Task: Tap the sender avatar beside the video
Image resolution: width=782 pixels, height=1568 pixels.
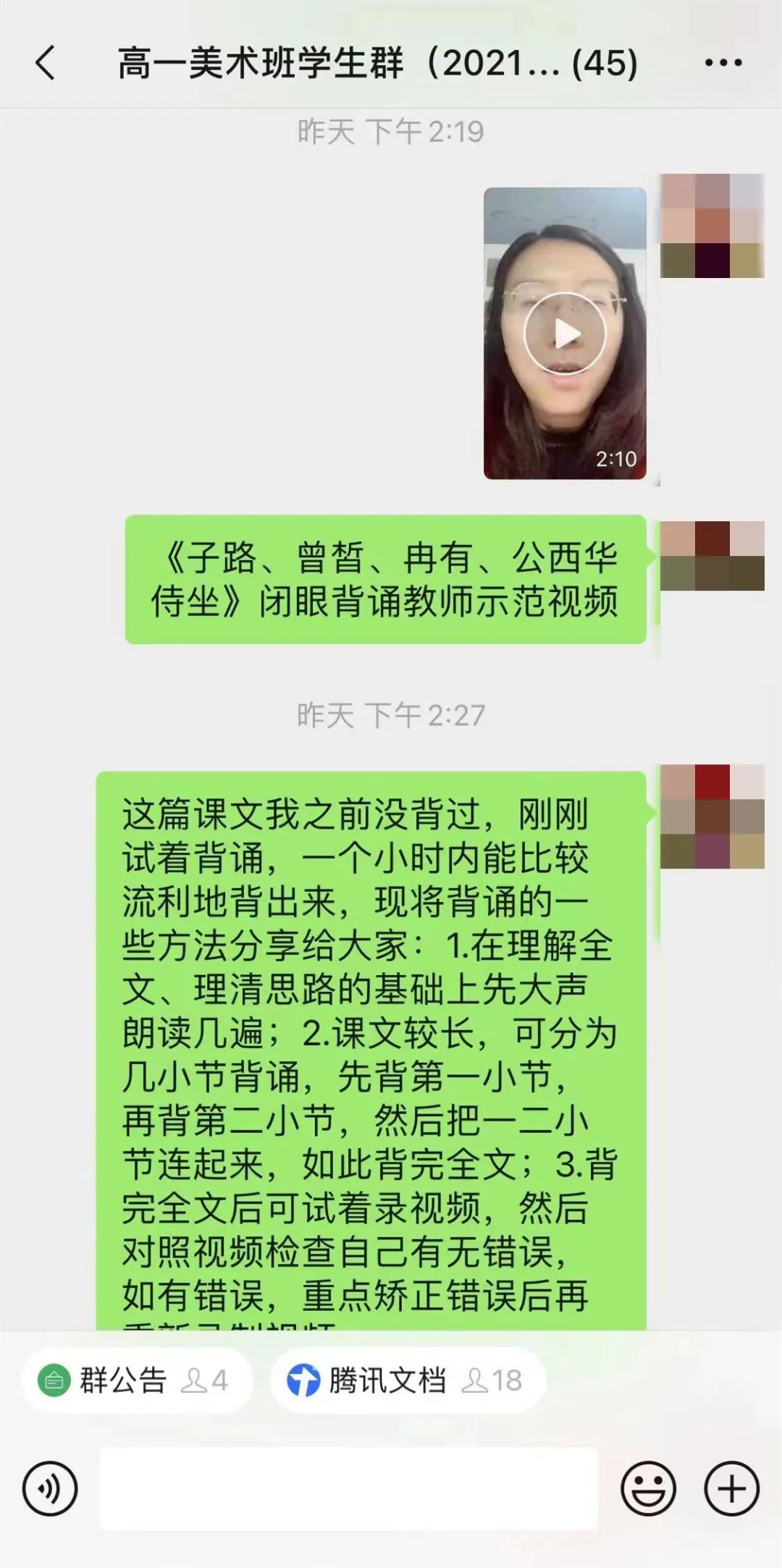Action: pos(712,226)
